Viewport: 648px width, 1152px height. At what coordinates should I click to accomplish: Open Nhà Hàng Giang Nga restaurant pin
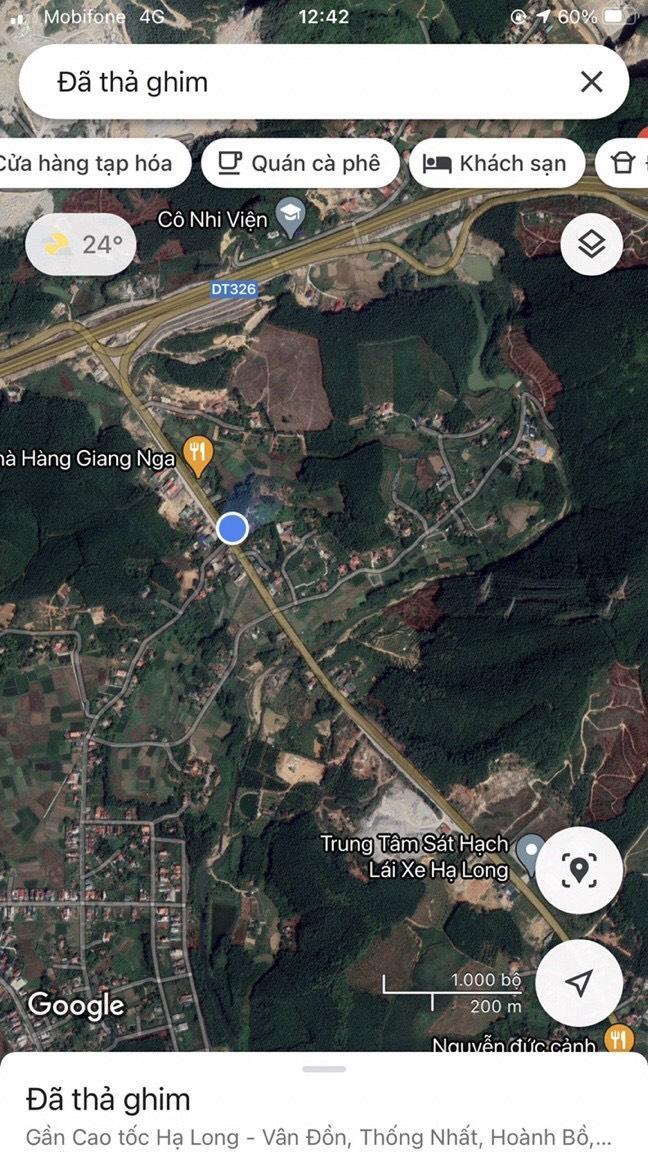click(x=199, y=456)
